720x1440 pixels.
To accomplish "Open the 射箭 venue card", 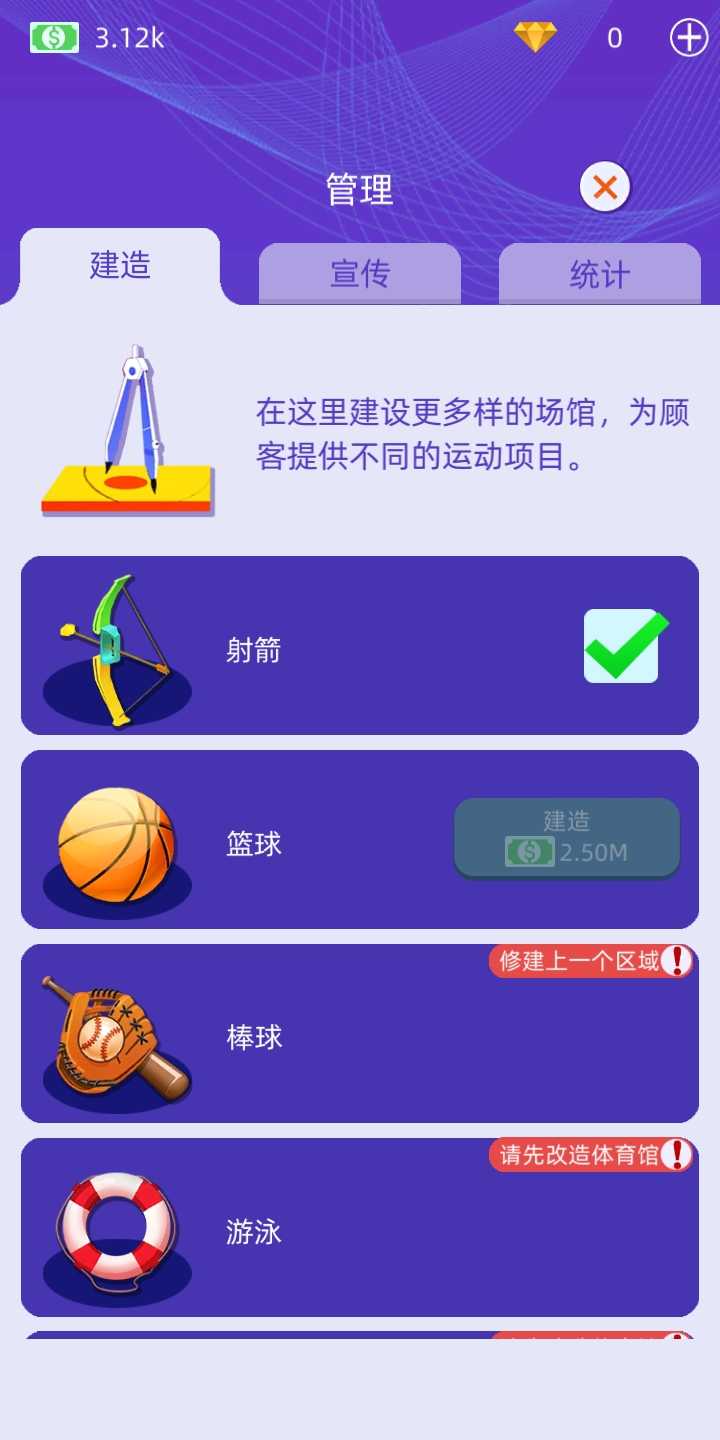I will click(x=360, y=646).
